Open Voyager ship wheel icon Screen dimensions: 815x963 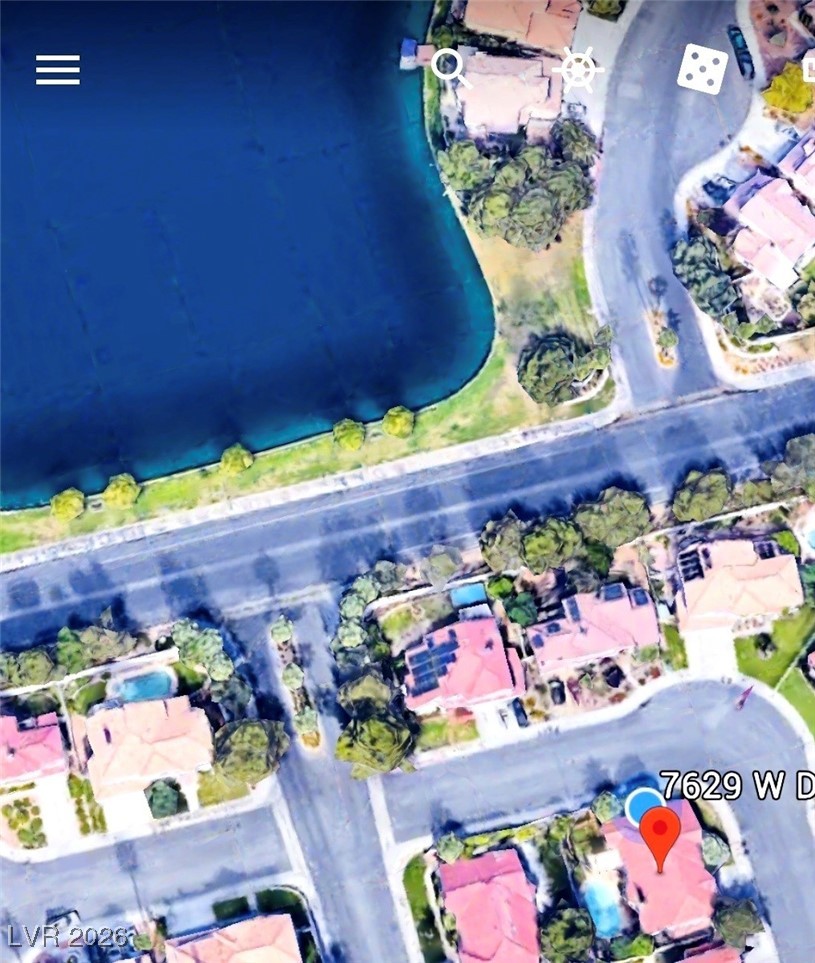[579, 69]
